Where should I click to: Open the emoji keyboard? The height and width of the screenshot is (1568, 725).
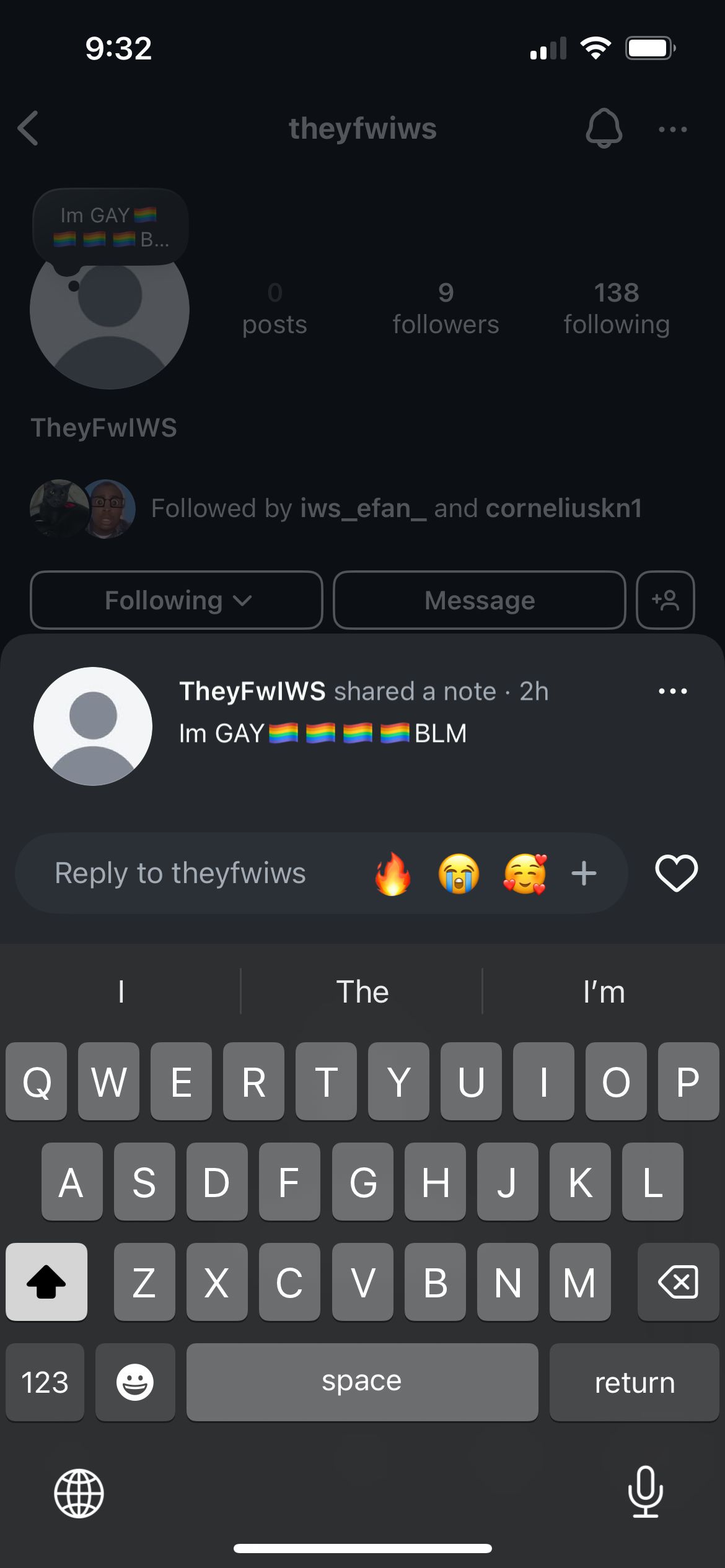[135, 1382]
